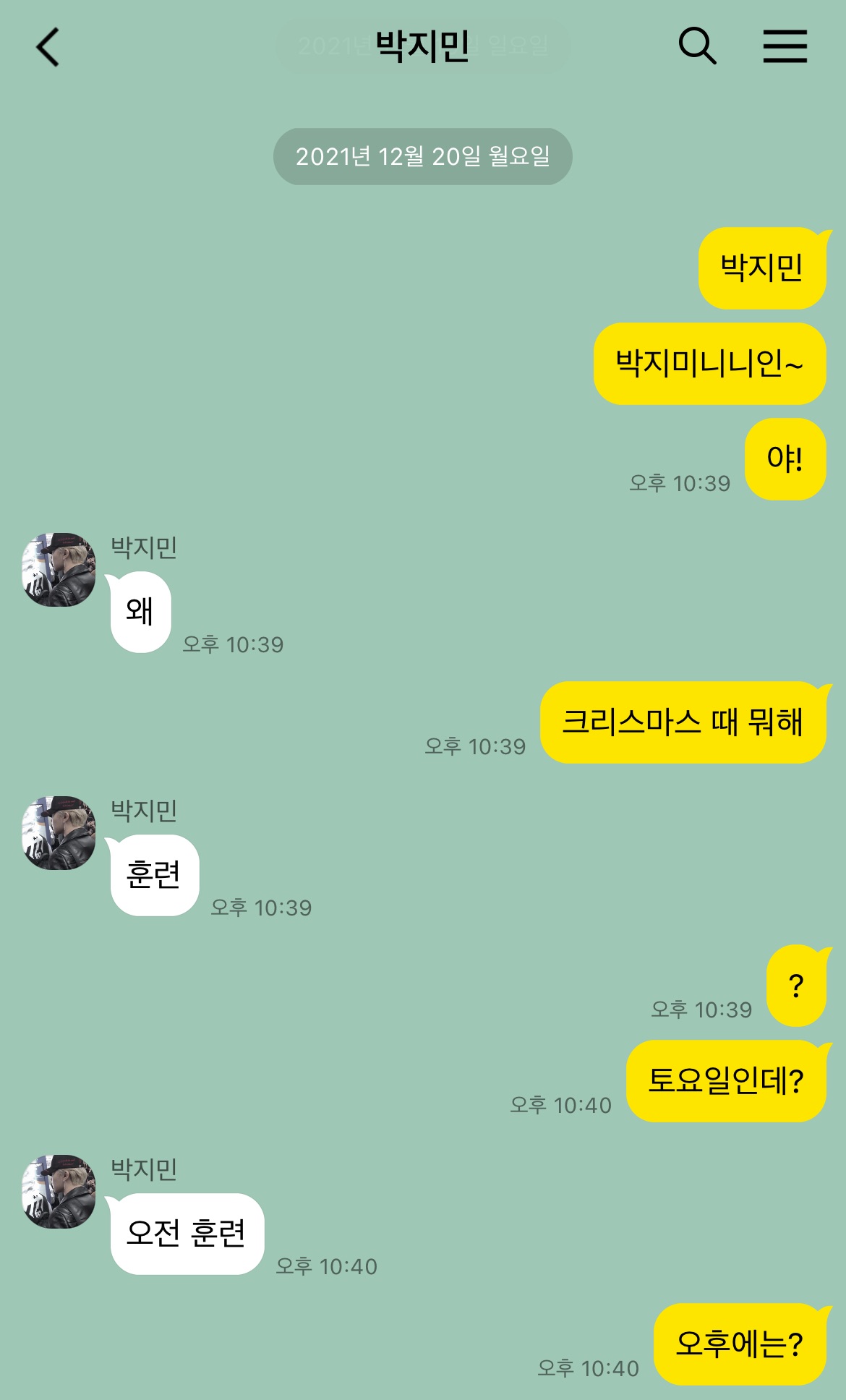This screenshot has width=846, height=1400.
Task: Tap 박지민's avatar next to 오전 훈련
Action: 59,1192
